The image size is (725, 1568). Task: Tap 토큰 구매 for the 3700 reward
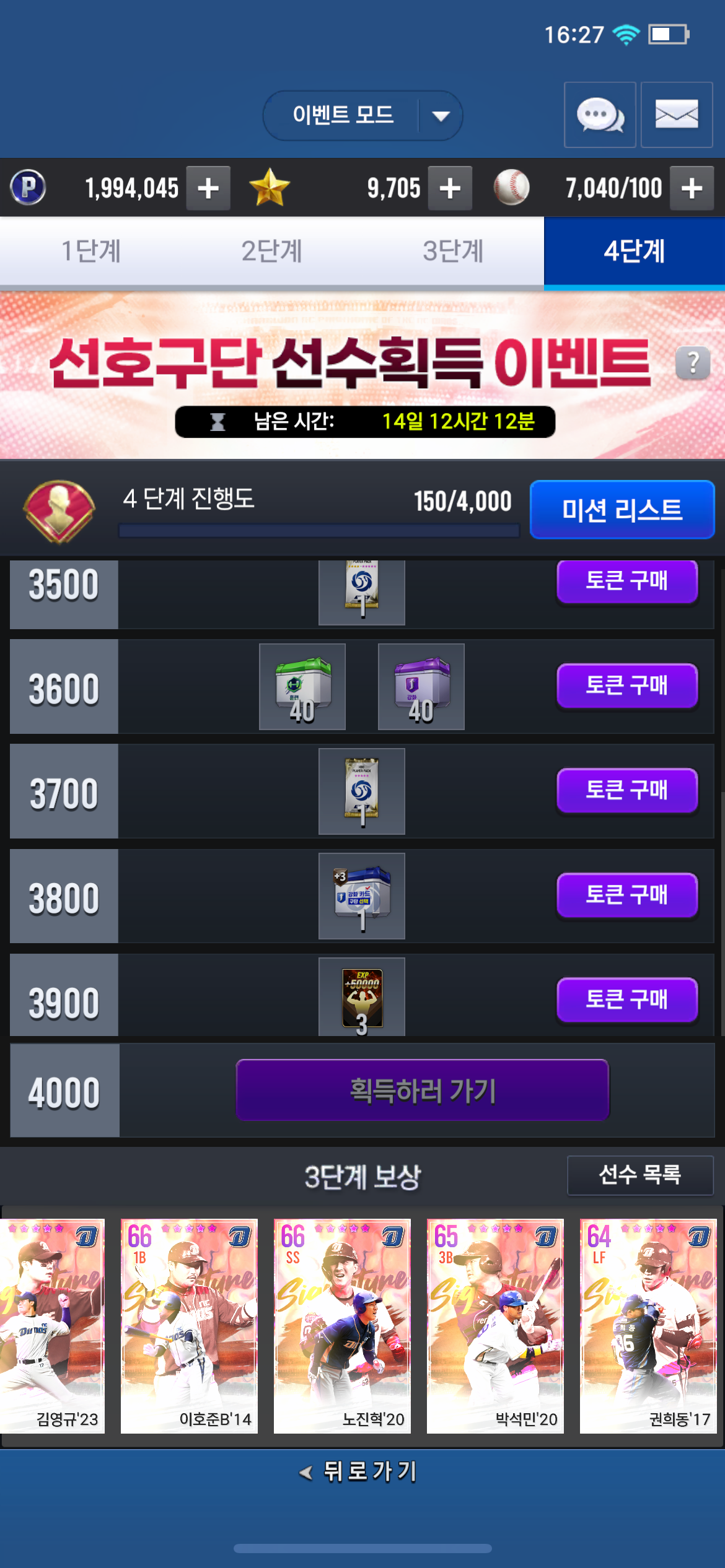pyautogui.click(x=627, y=790)
